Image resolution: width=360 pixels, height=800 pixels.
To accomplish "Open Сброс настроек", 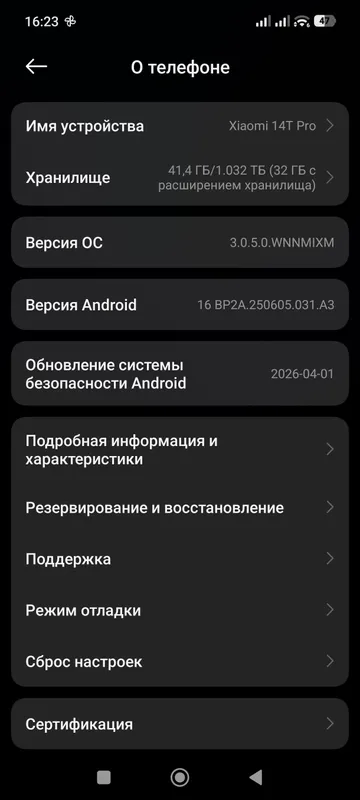I will (180, 662).
